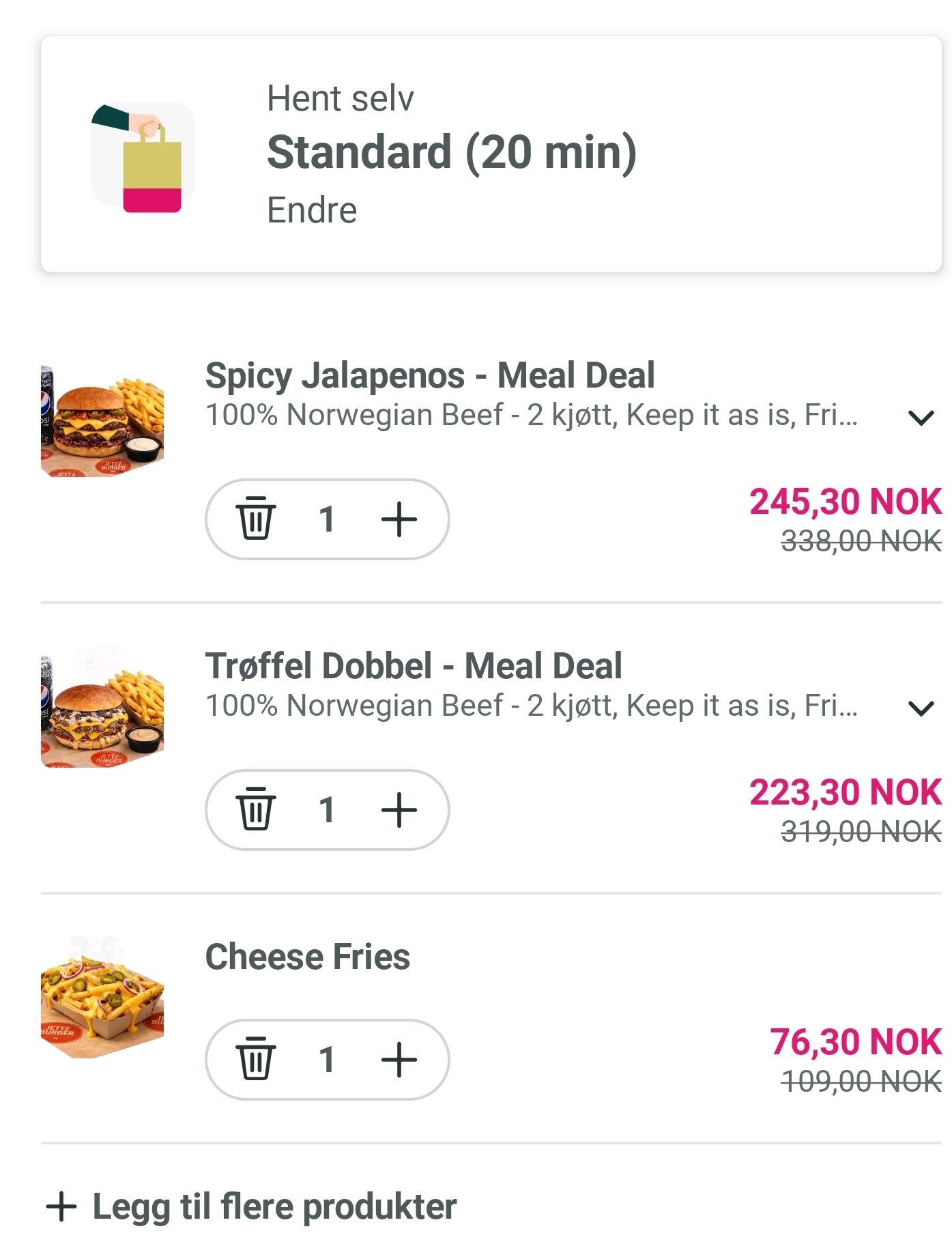Delete Trøffel Dobbel Meal Deal from cart

[x=256, y=810]
